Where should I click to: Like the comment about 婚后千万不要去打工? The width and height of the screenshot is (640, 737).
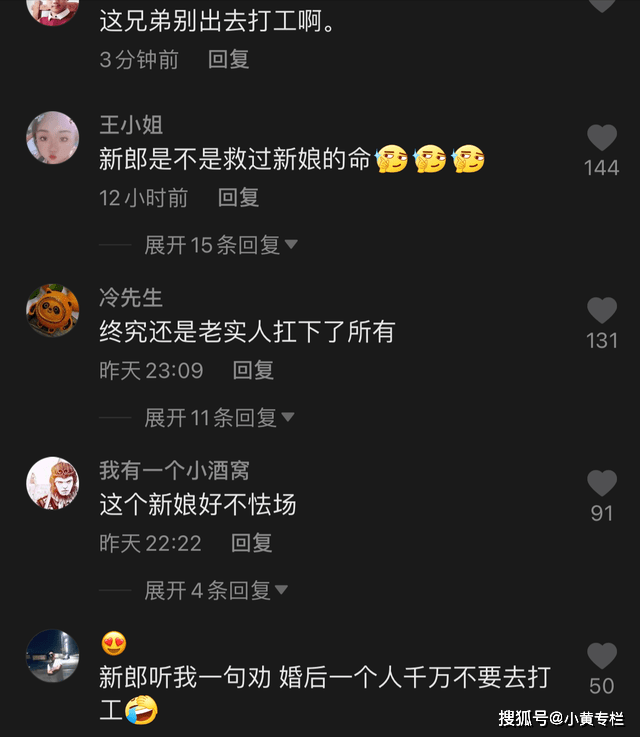601,656
